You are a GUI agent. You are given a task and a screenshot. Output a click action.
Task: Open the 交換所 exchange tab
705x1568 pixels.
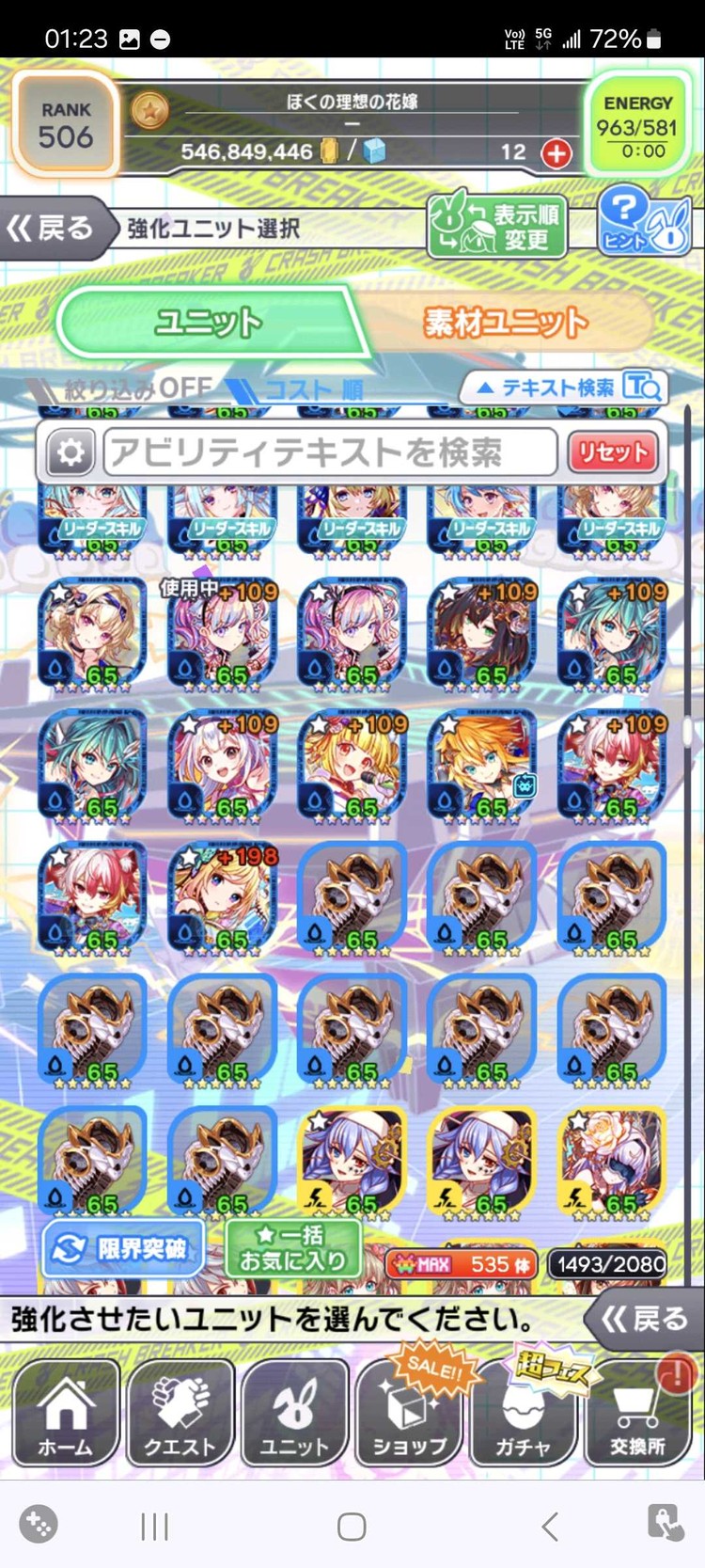637,1414
